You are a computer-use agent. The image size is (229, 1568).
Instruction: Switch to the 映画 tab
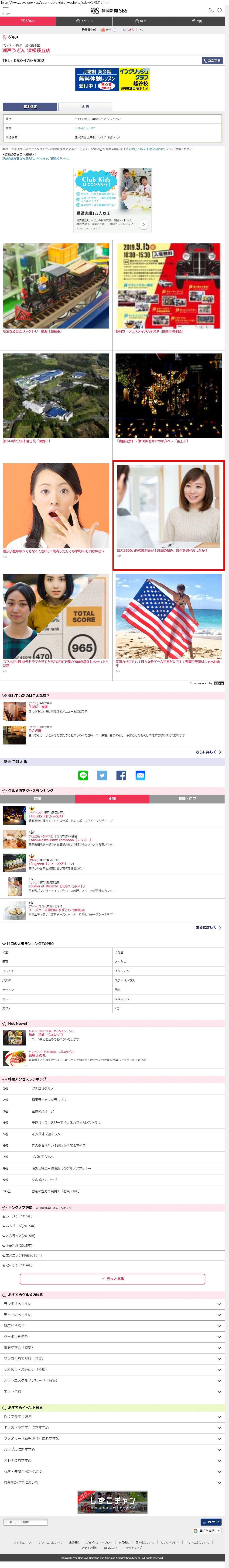coord(197,21)
